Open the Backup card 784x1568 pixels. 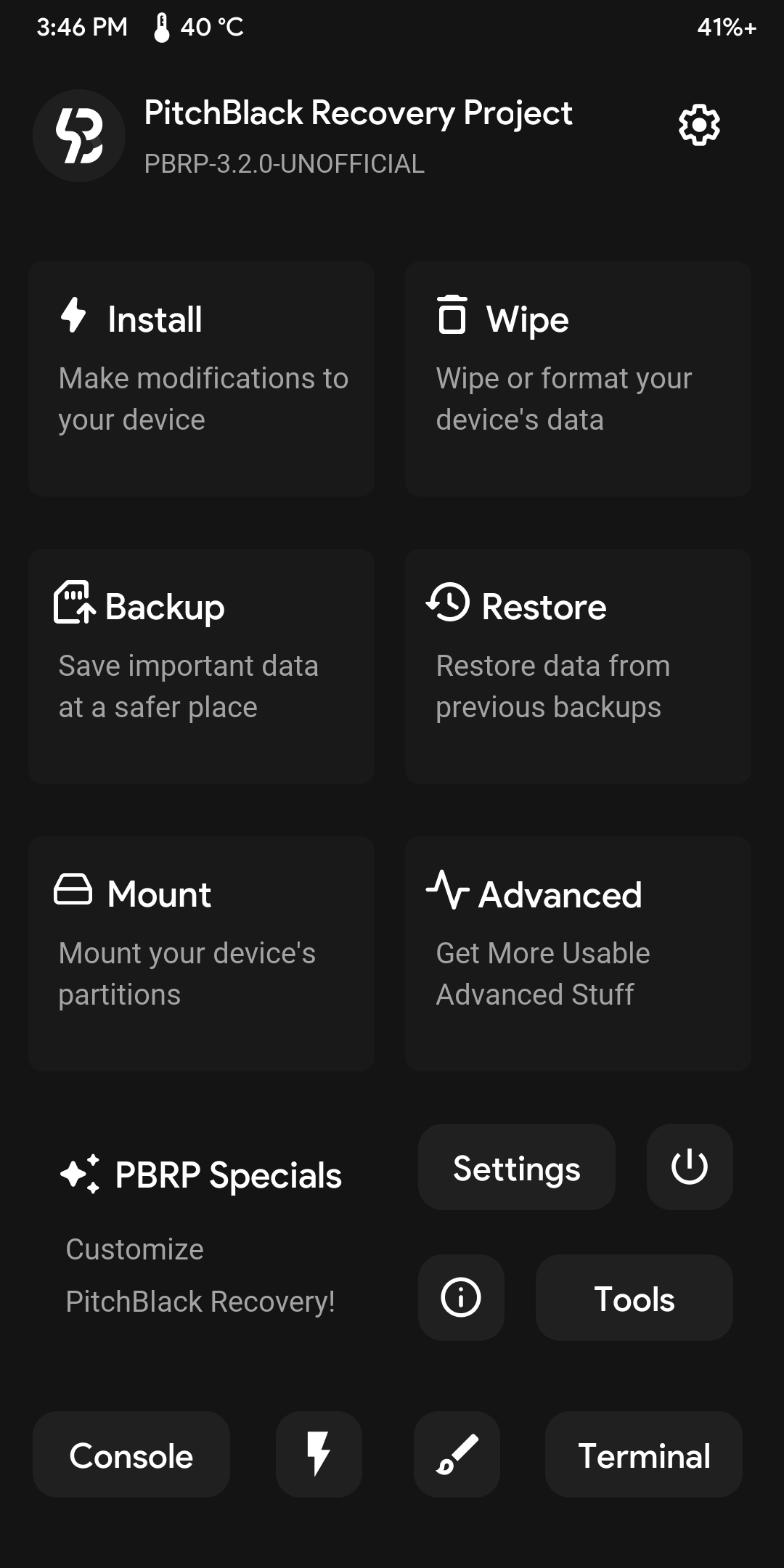point(201,666)
